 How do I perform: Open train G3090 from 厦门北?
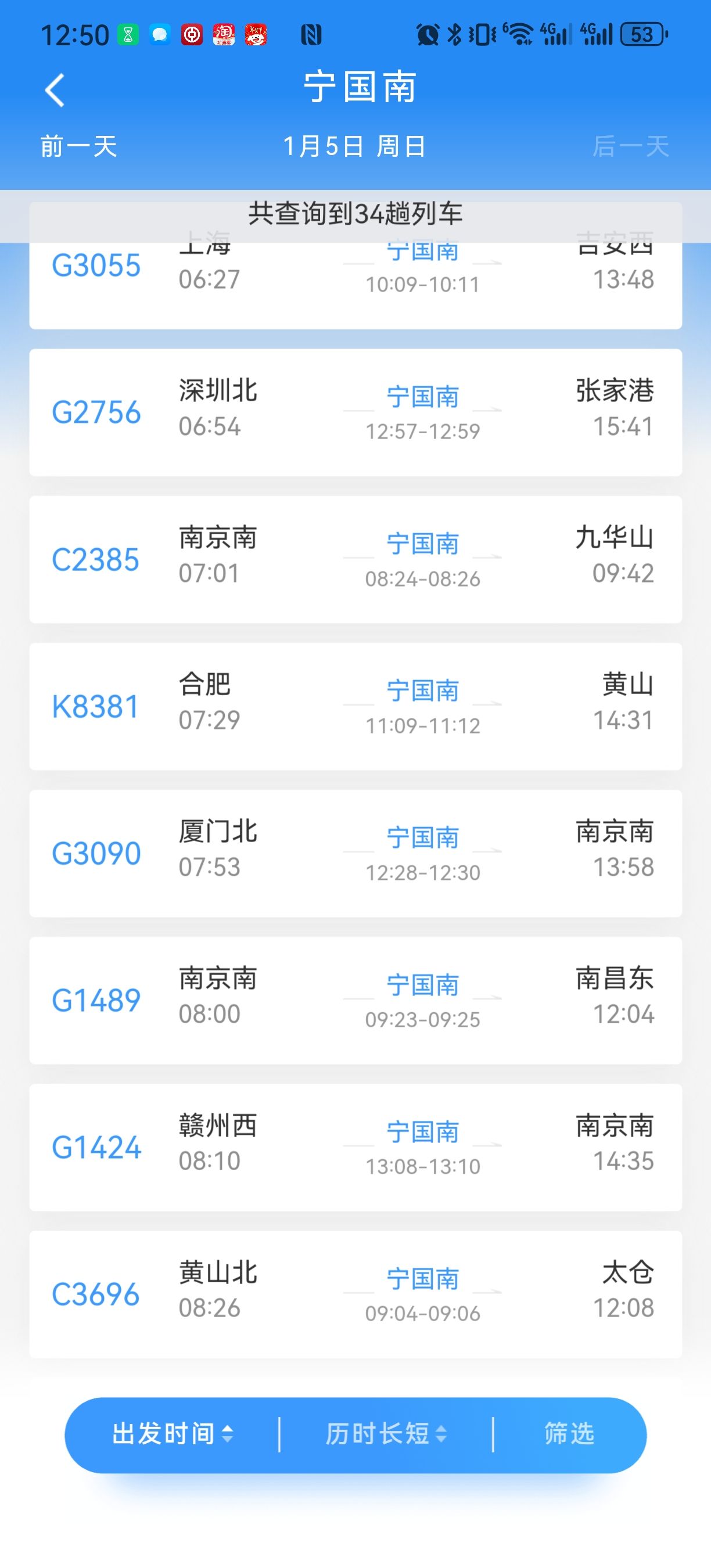(355, 853)
